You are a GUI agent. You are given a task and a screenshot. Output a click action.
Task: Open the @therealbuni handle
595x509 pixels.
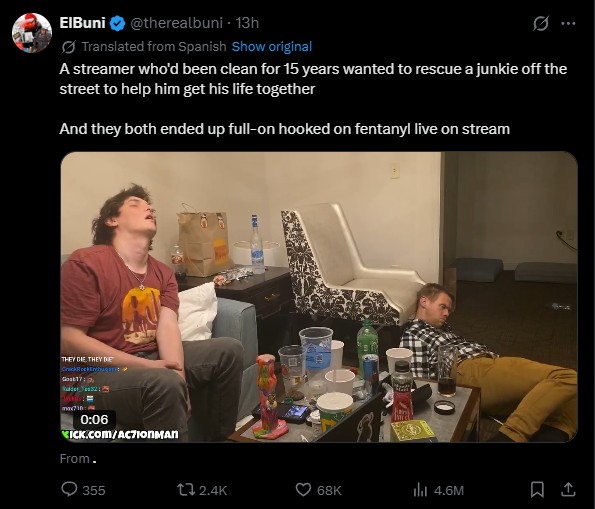tap(176, 23)
